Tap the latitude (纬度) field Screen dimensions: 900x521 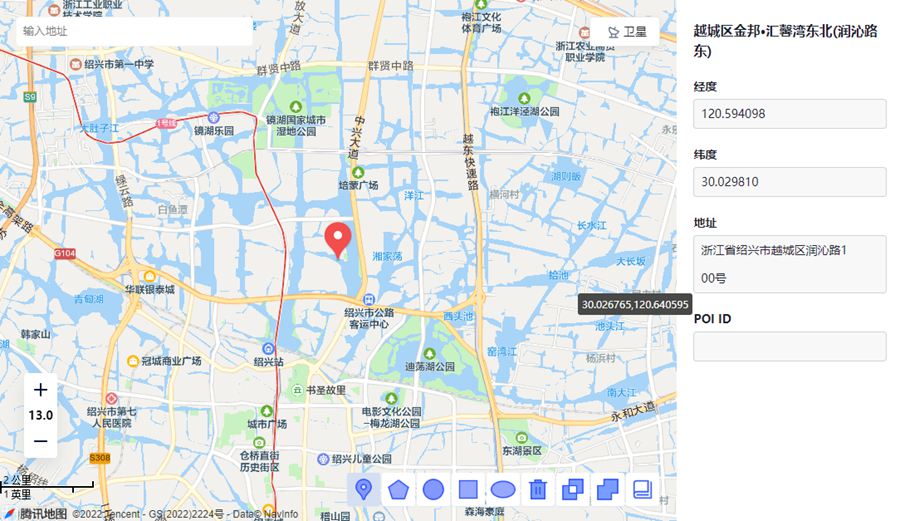pyautogui.click(x=790, y=182)
